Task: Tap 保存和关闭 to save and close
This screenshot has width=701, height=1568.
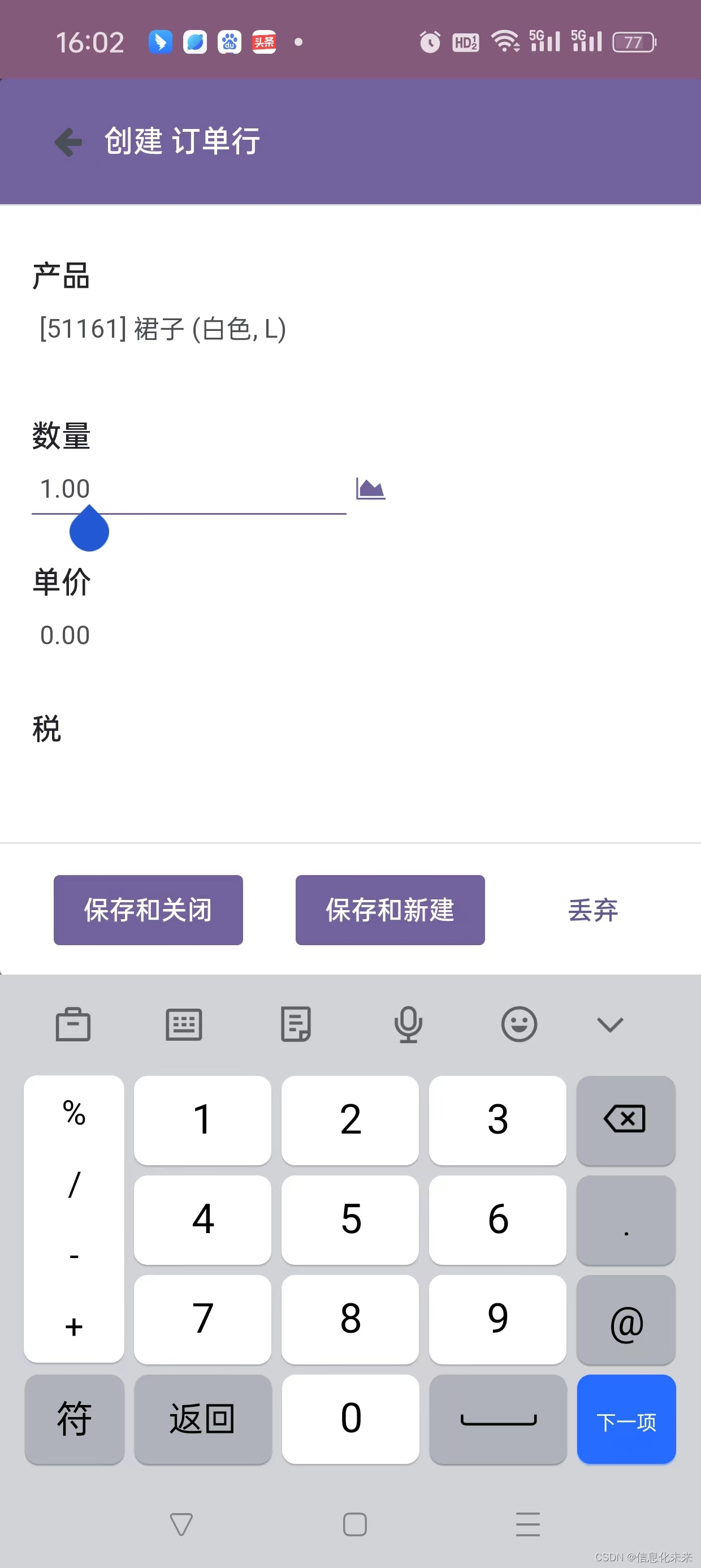Action: pos(148,910)
